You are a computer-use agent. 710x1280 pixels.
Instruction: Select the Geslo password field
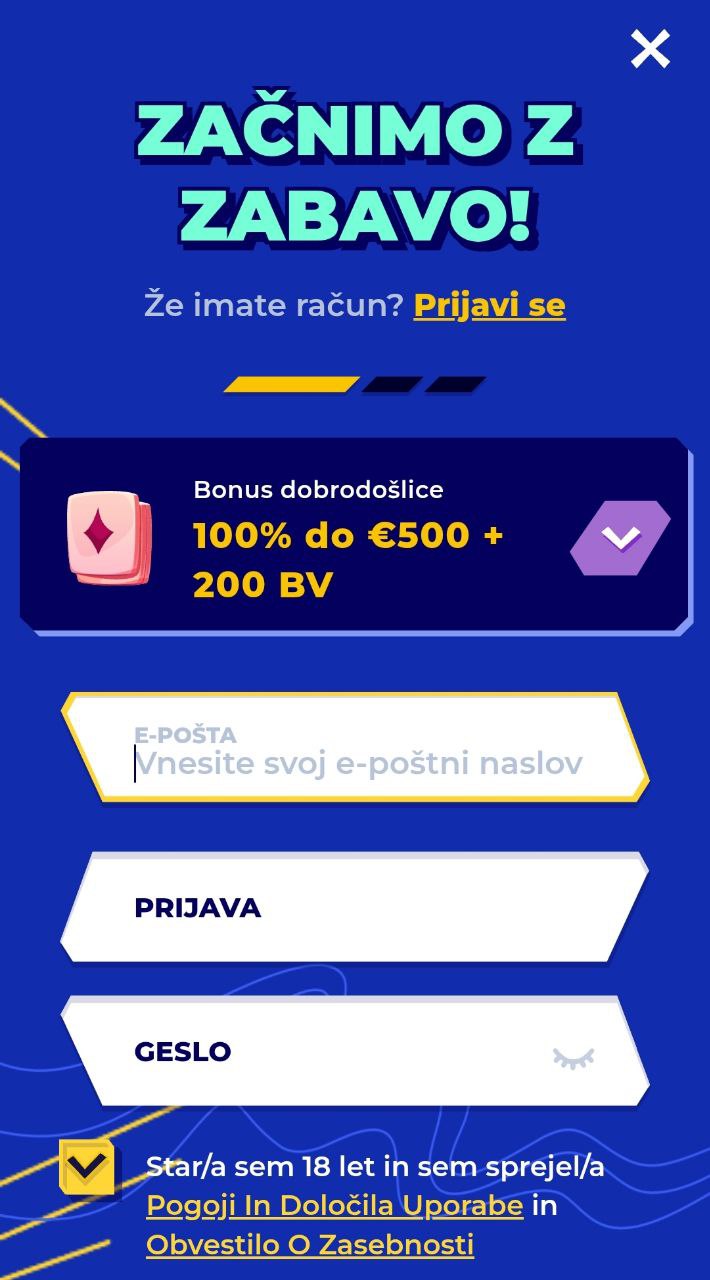[x=355, y=1051]
